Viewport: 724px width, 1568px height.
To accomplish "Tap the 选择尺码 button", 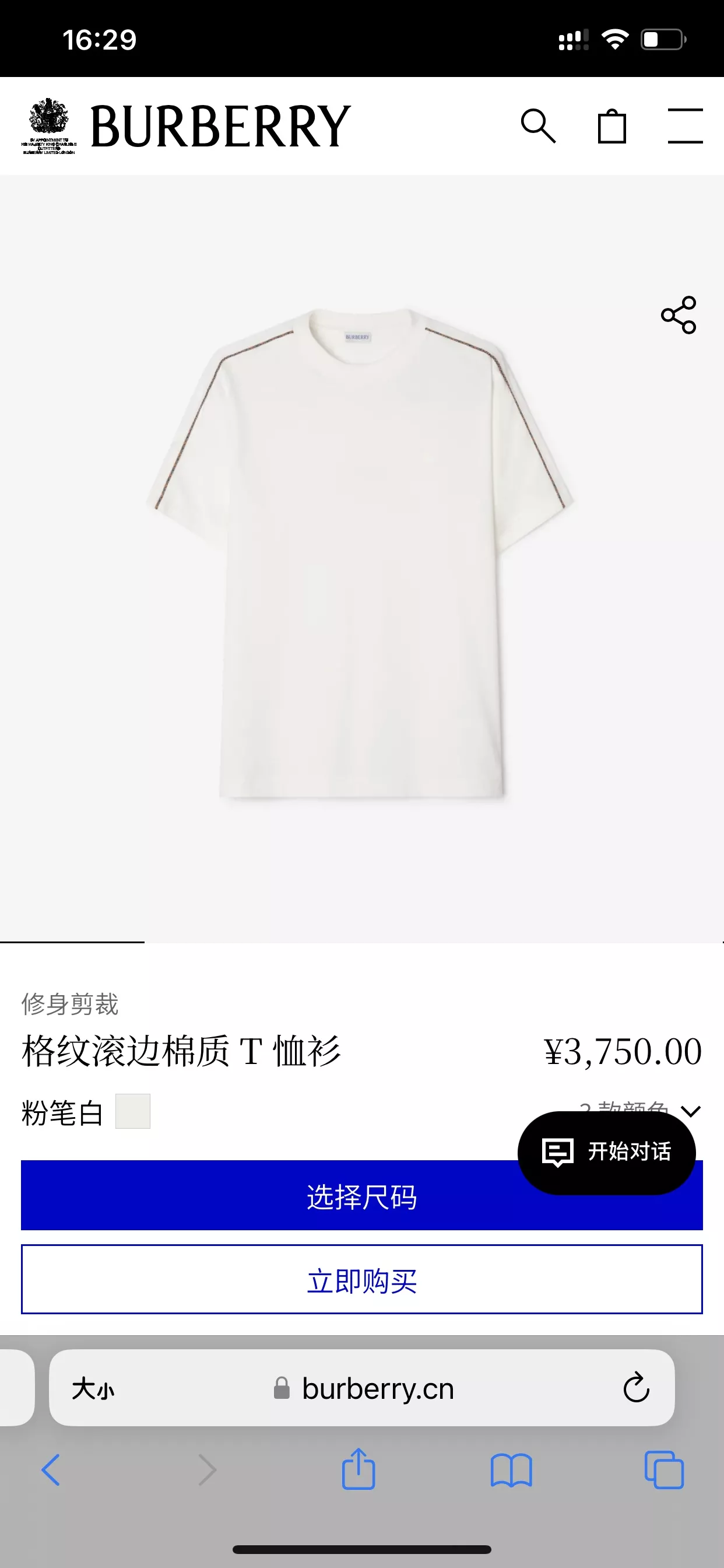I will tap(362, 1195).
